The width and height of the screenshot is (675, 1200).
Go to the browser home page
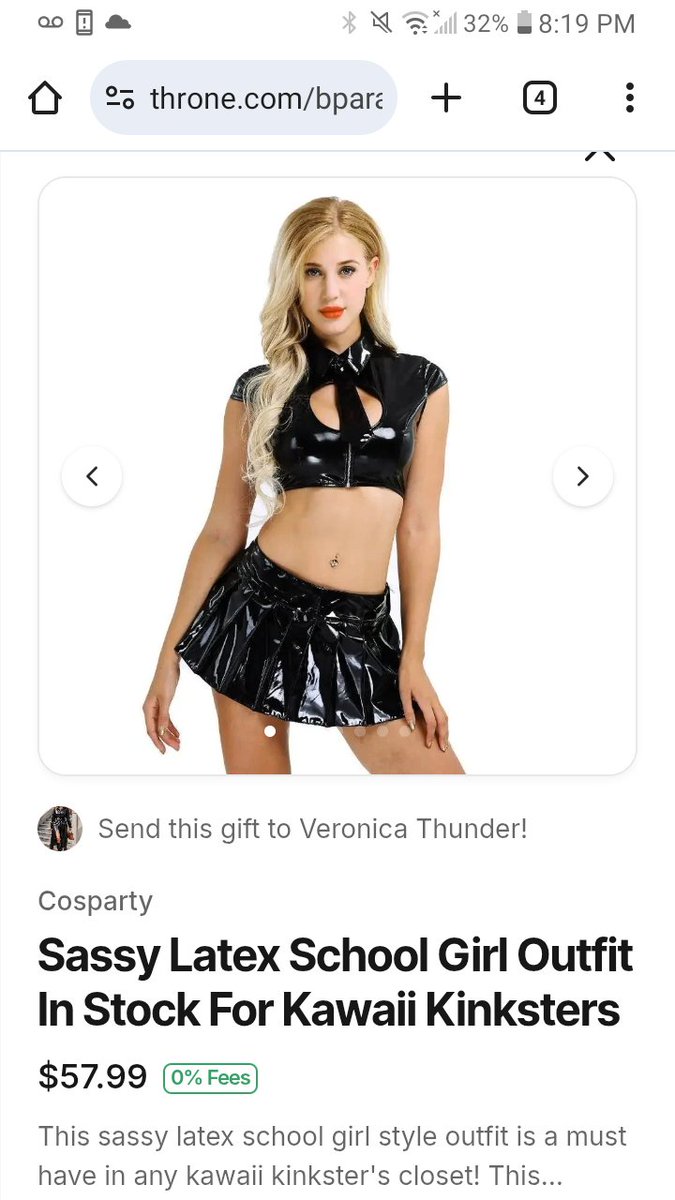(x=45, y=98)
